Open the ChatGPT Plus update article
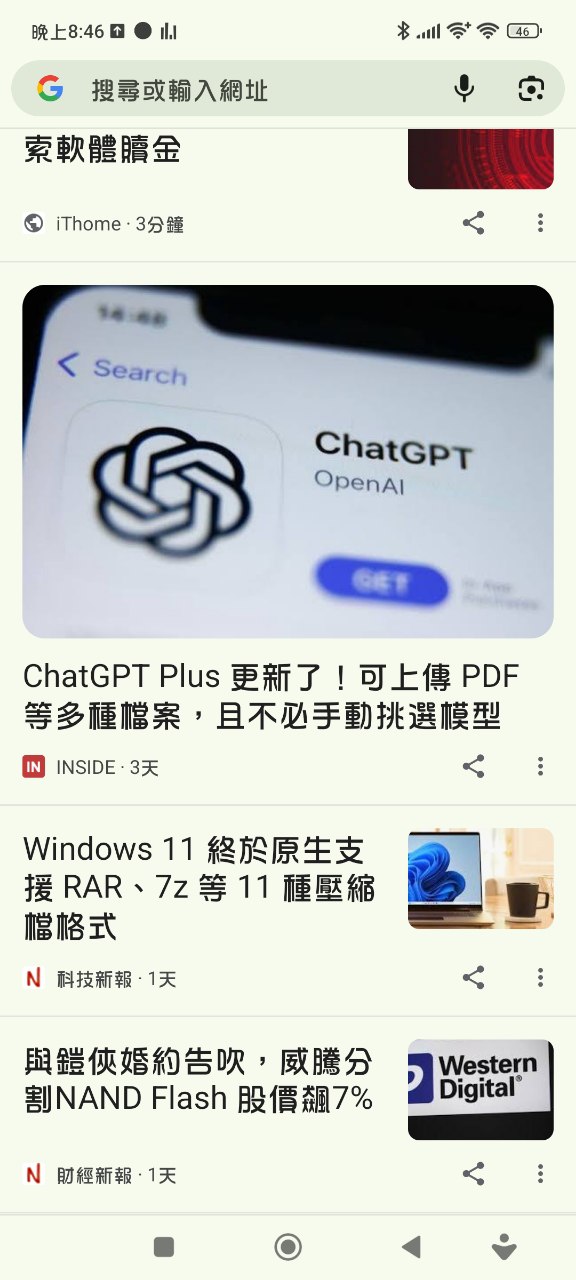The height and width of the screenshot is (1280, 576). click(x=272, y=696)
